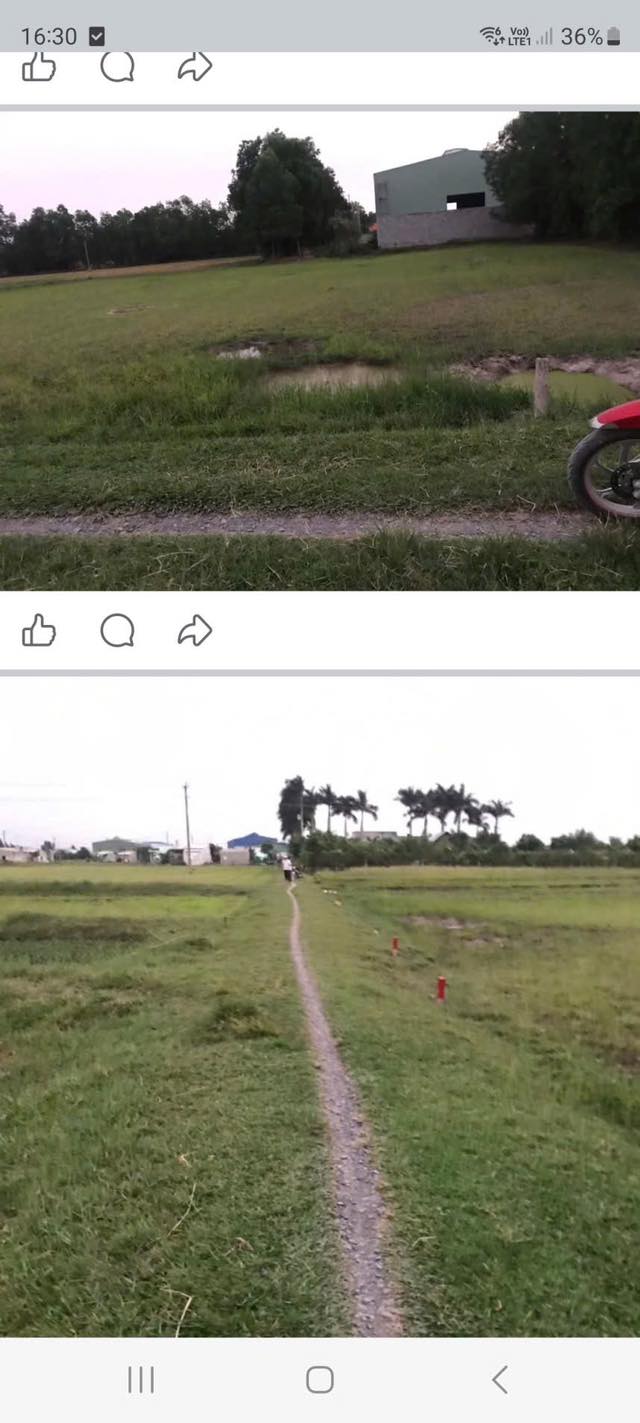640x1423 pixels.
Task: Tap the like icon above the warehouse photo
Action: pos(39,67)
